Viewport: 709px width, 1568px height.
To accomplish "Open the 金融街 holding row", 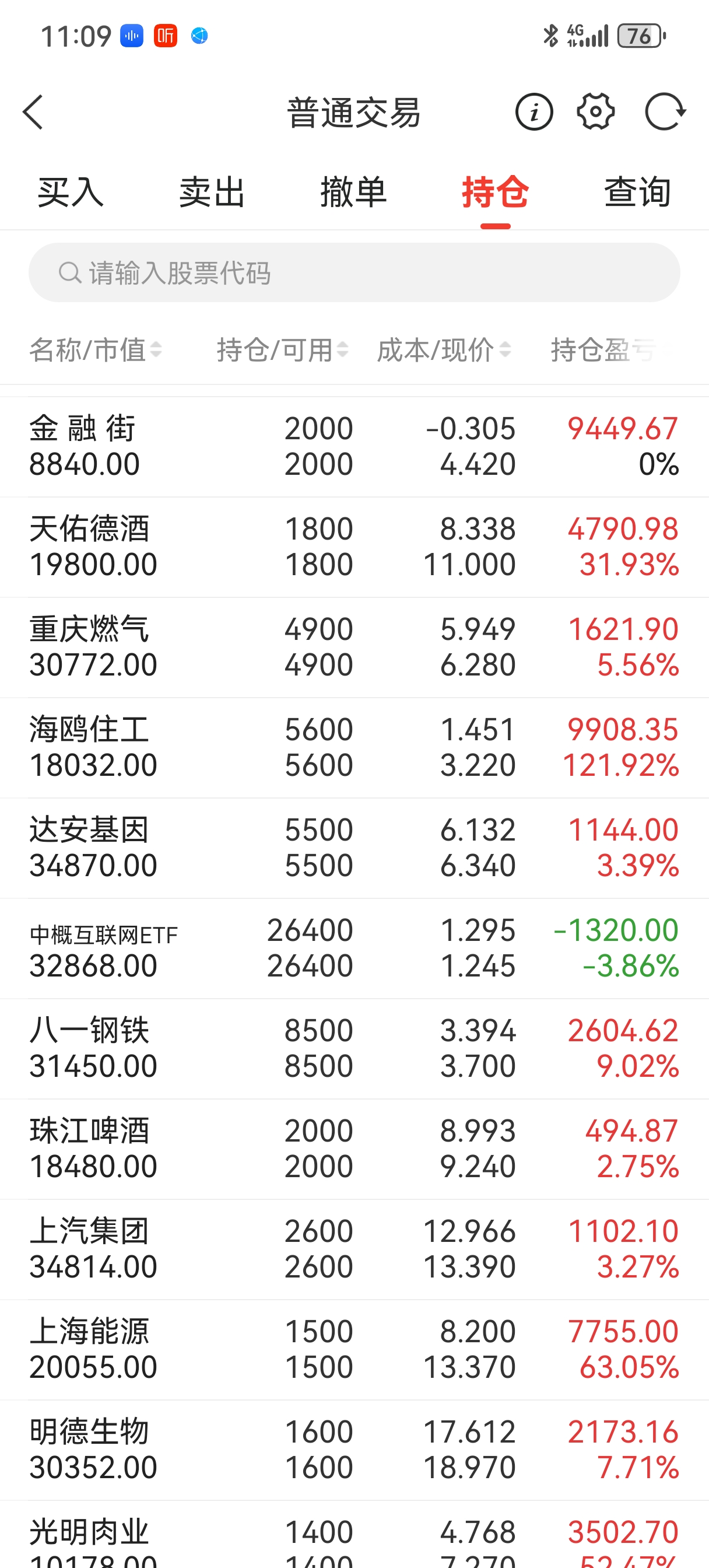I will click(x=354, y=446).
